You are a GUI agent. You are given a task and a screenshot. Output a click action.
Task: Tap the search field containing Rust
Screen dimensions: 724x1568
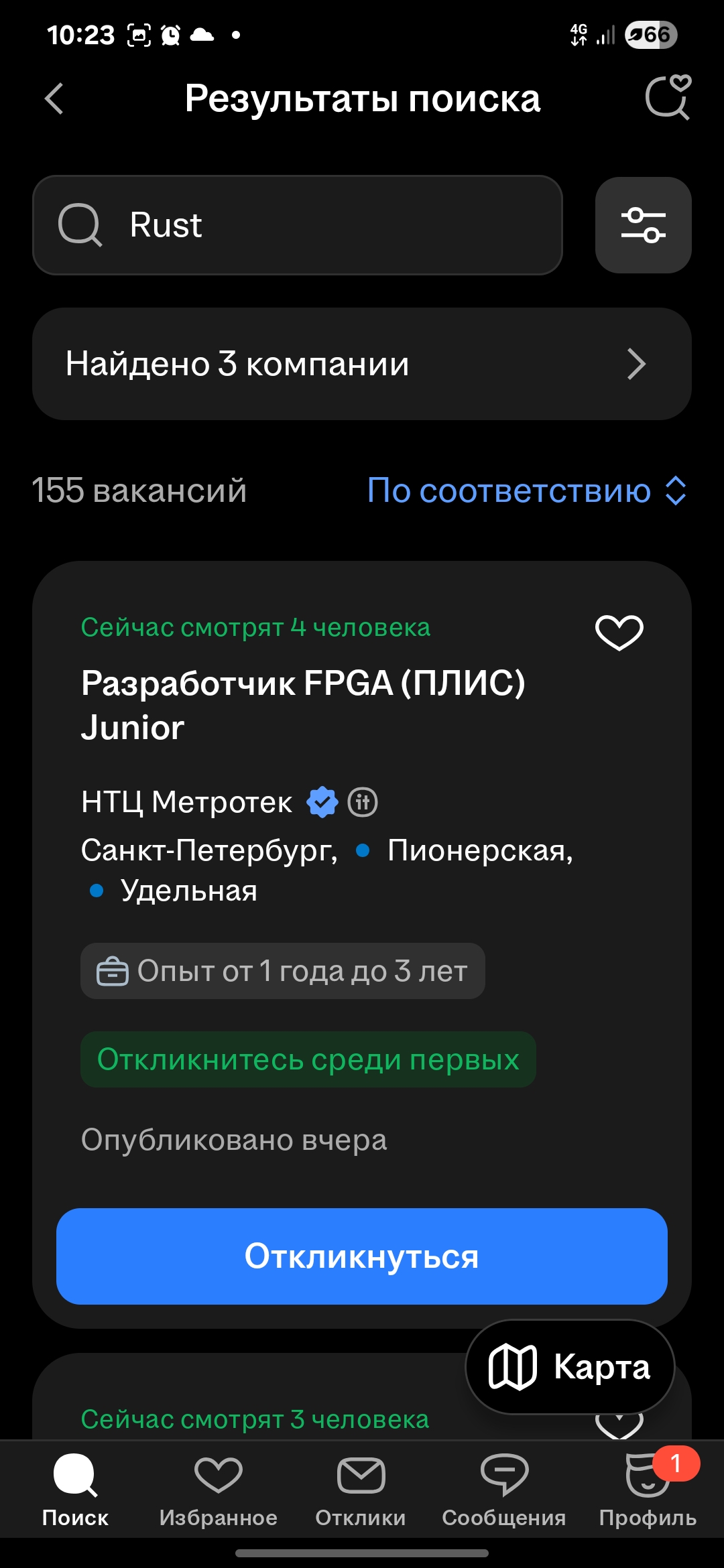298,225
